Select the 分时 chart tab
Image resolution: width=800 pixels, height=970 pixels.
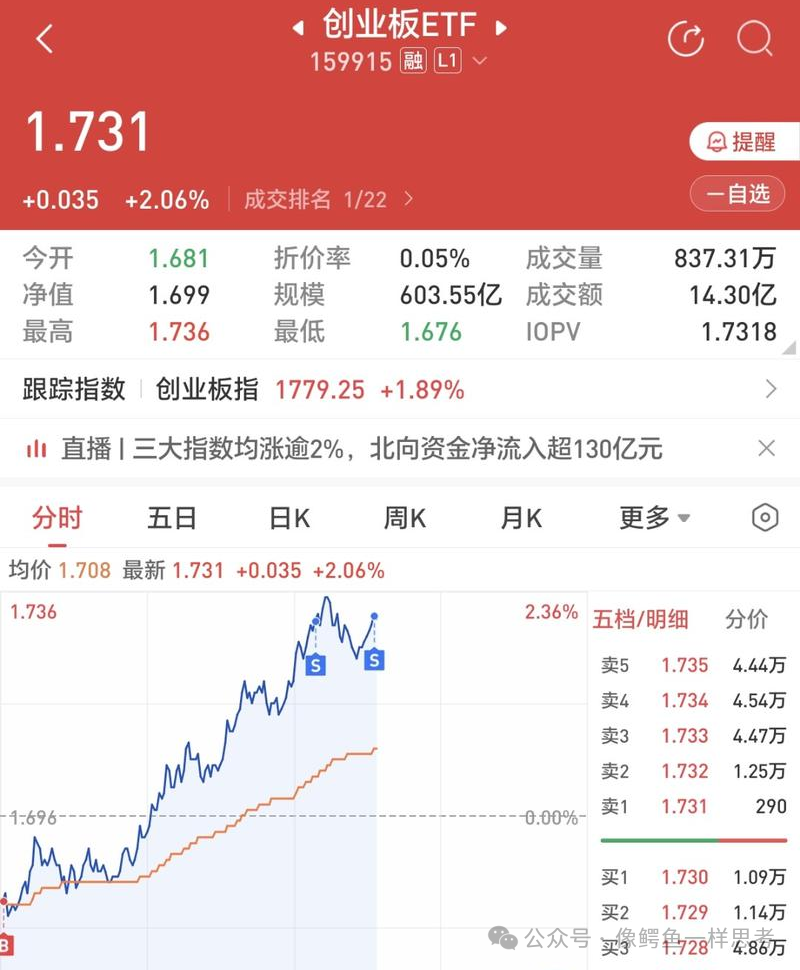57,518
